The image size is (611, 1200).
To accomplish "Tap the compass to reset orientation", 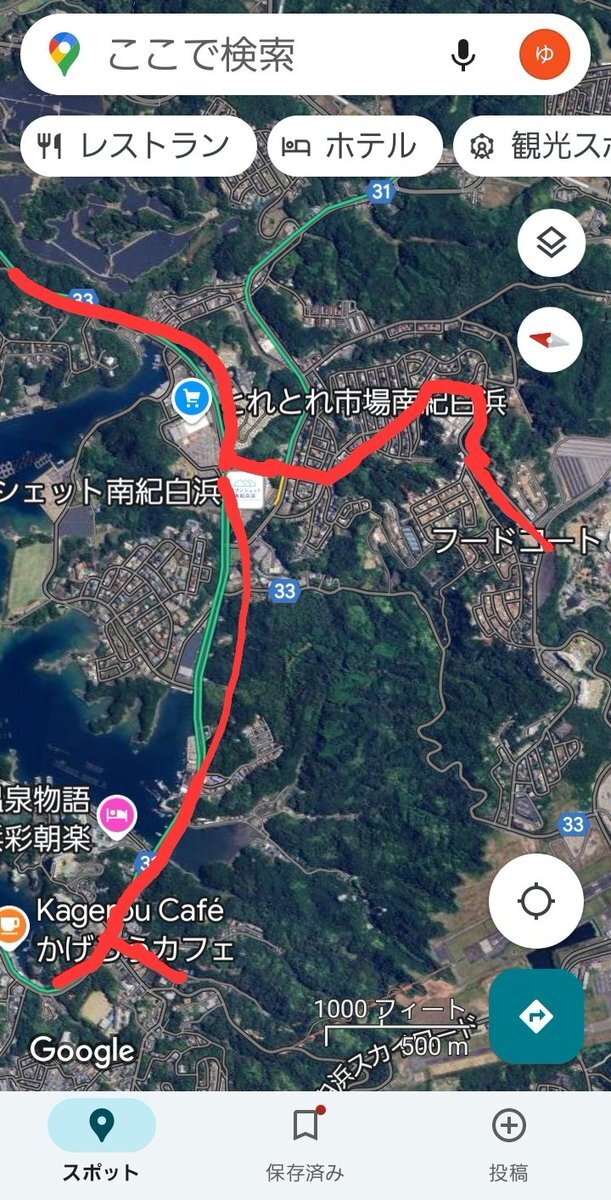I will [551, 339].
